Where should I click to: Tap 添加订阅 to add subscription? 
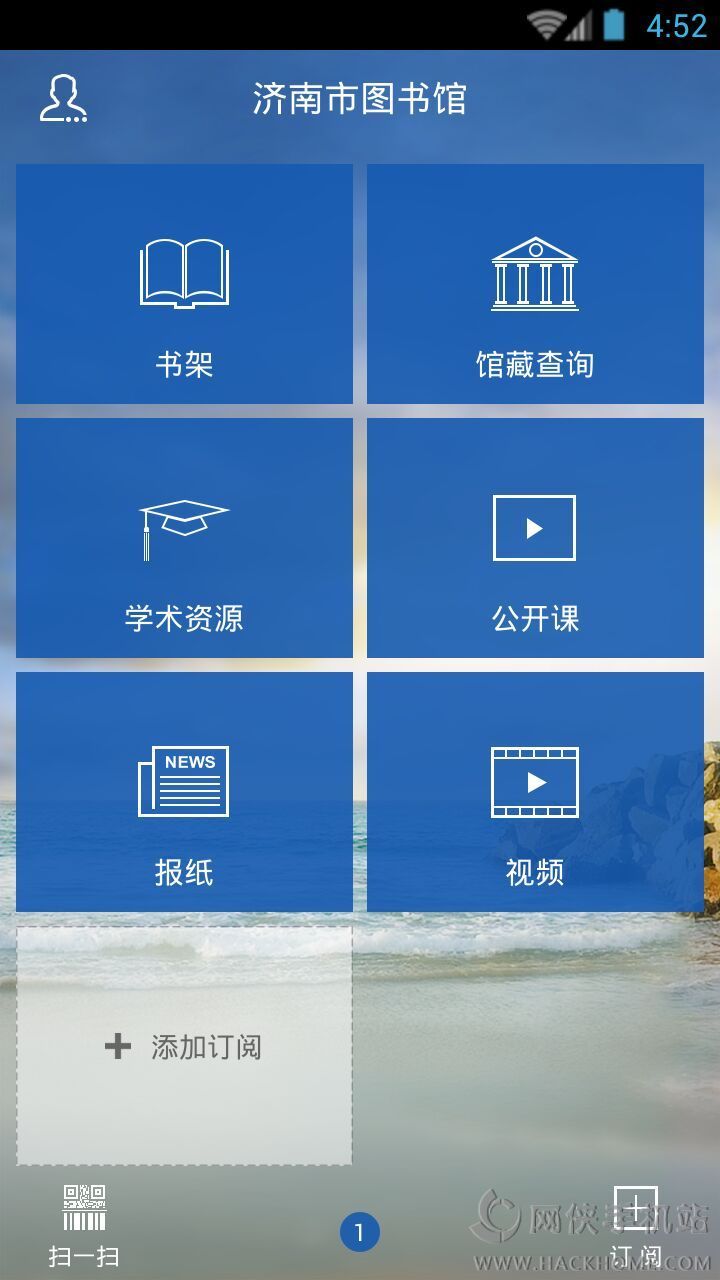click(x=184, y=1046)
